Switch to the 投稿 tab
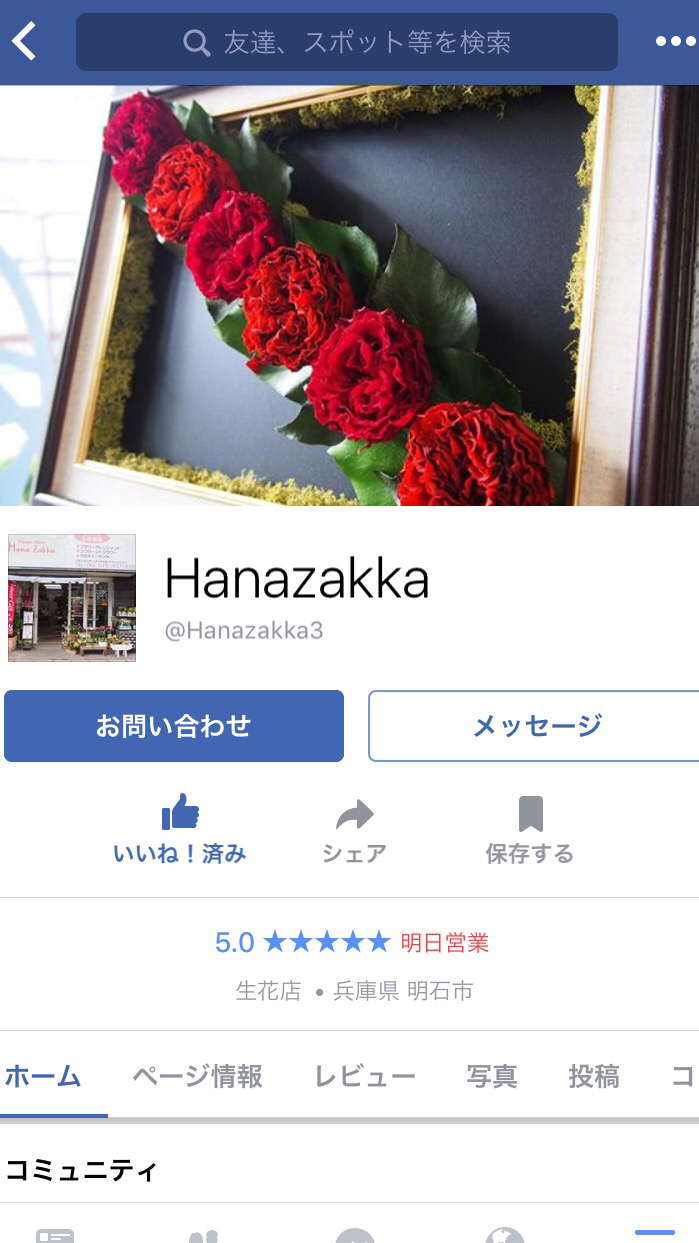The height and width of the screenshot is (1243, 699). pyautogui.click(x=594, y=1077)
